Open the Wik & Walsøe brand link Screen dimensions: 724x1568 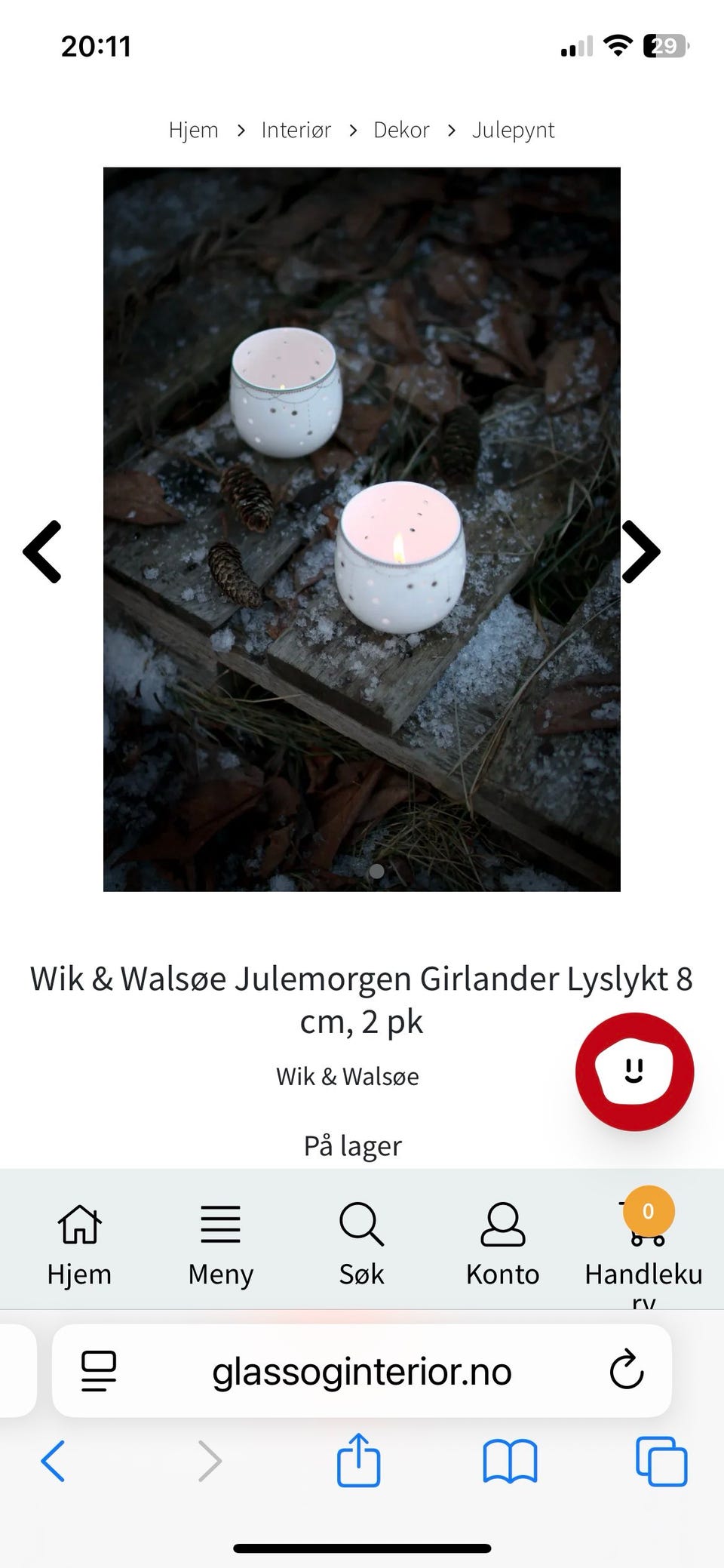pos(348,1076)
